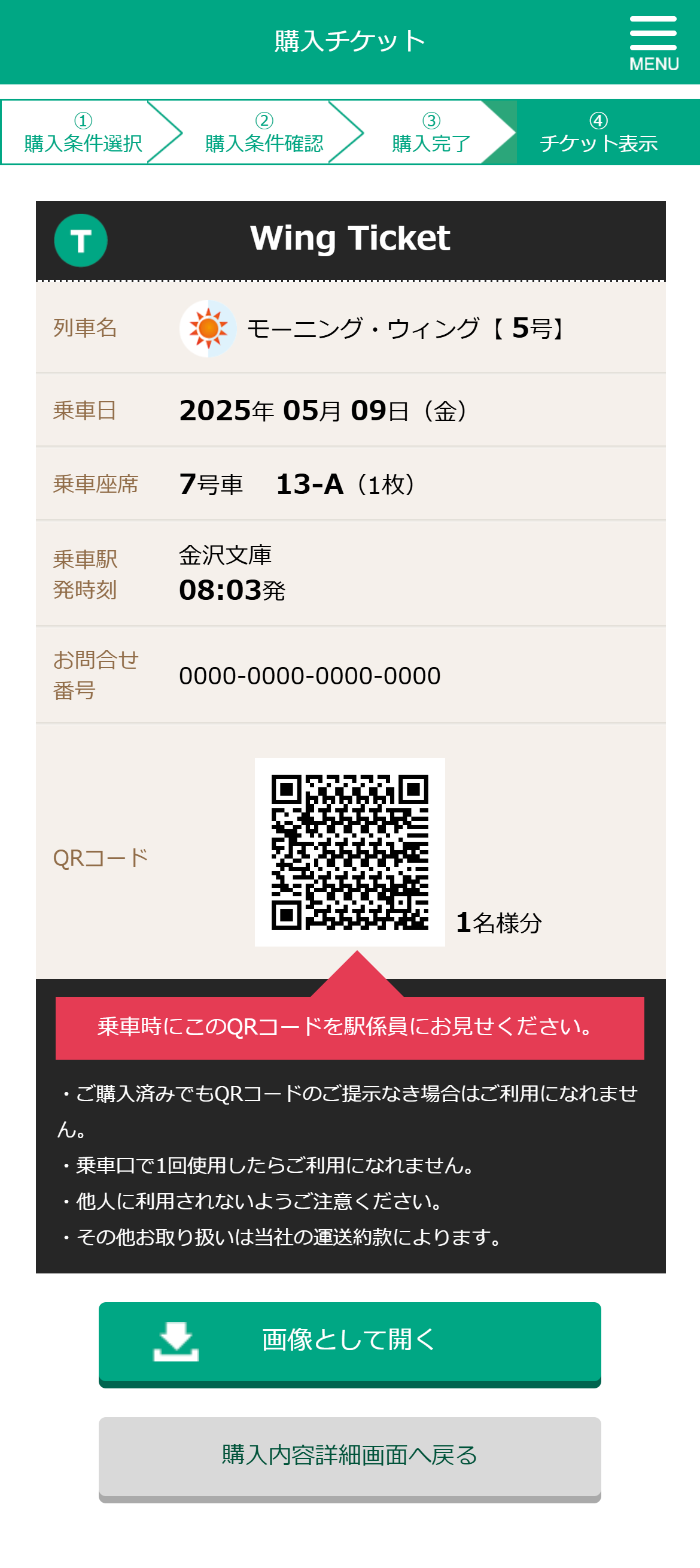Viewport: 700px width, 1568px height.
Task: Go back via 購入内容詳細画面へ戻る
Action: 349,1459
